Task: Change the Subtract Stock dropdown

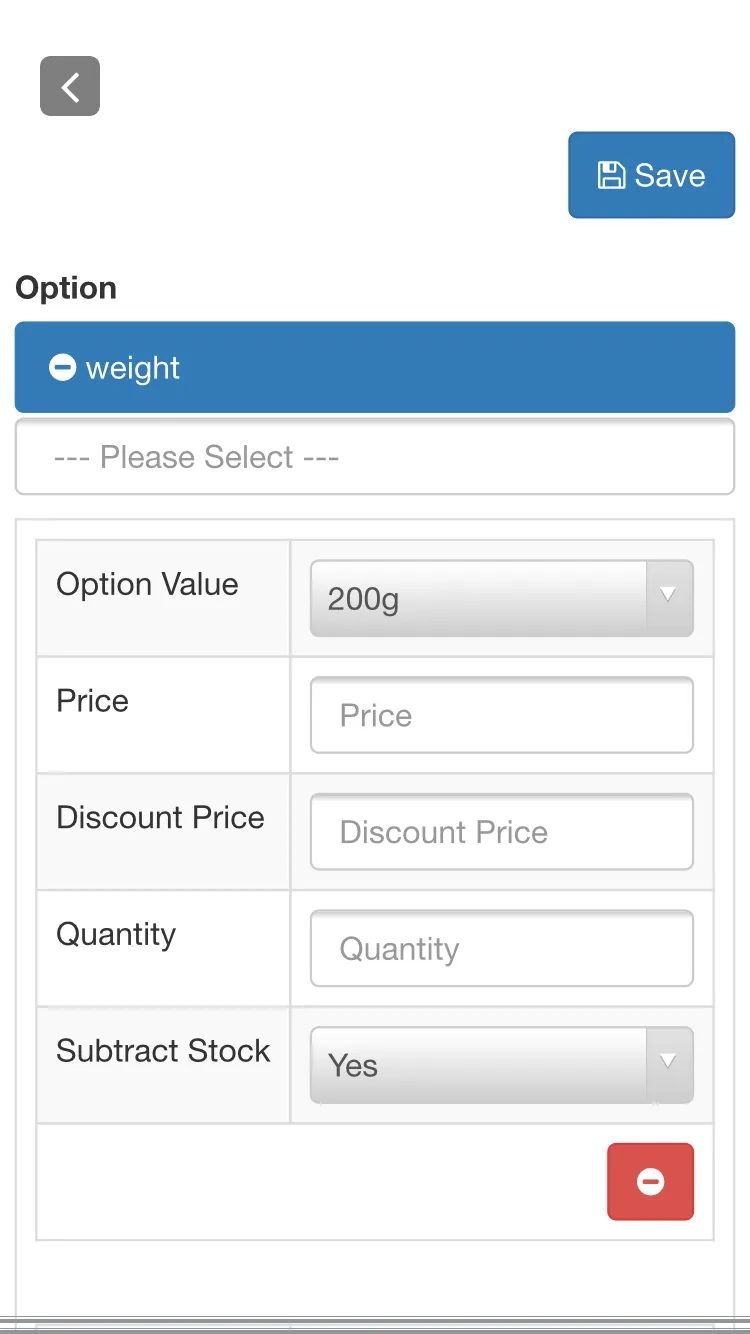Action: 501,1065
